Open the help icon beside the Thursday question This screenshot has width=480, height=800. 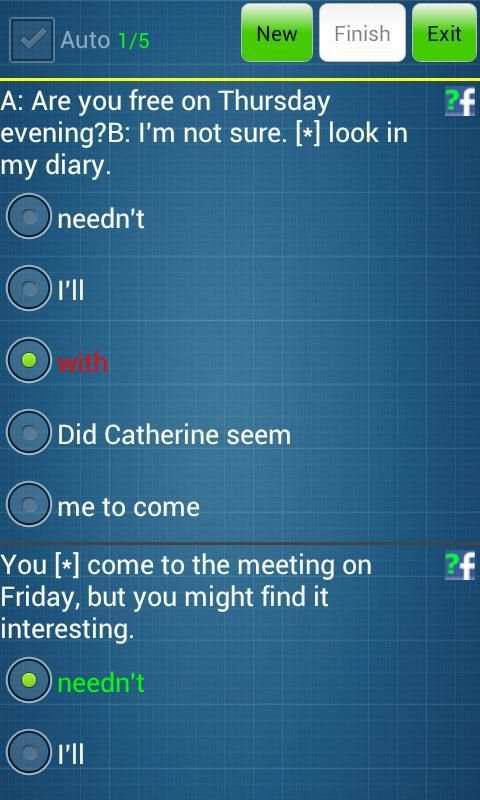click(460, 103)
